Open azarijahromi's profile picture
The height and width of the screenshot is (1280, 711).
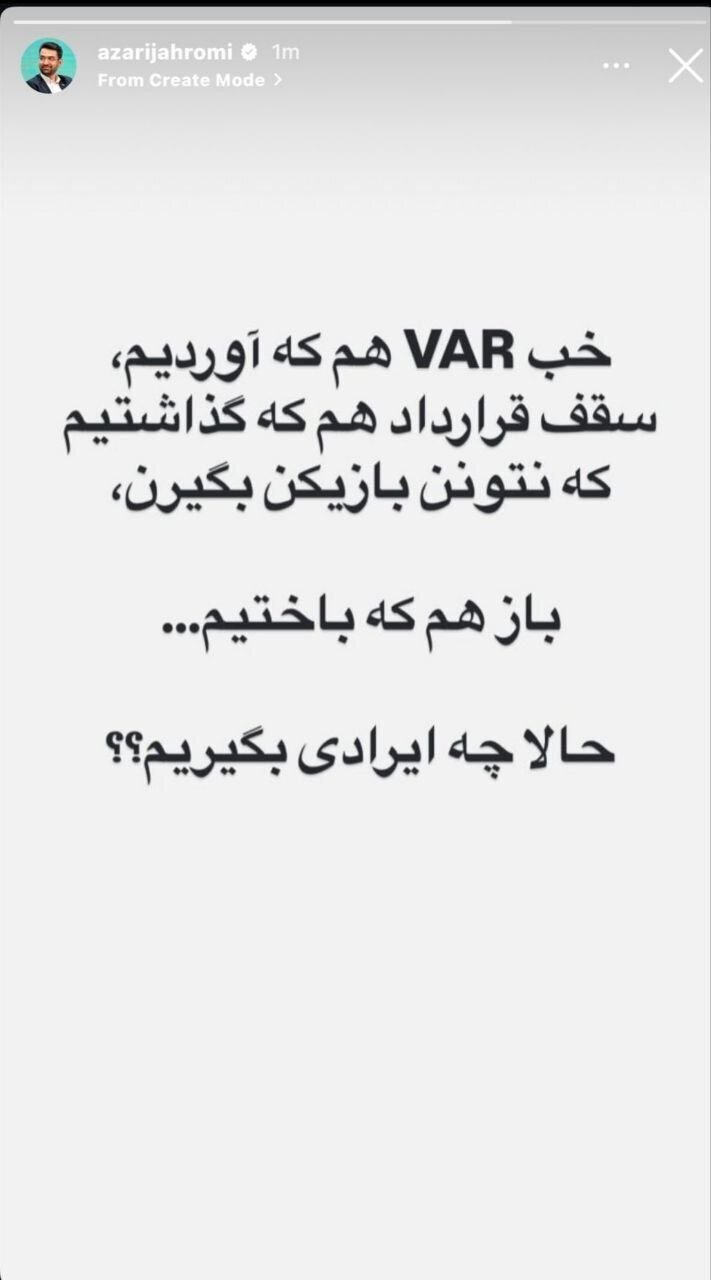[48, 66]
